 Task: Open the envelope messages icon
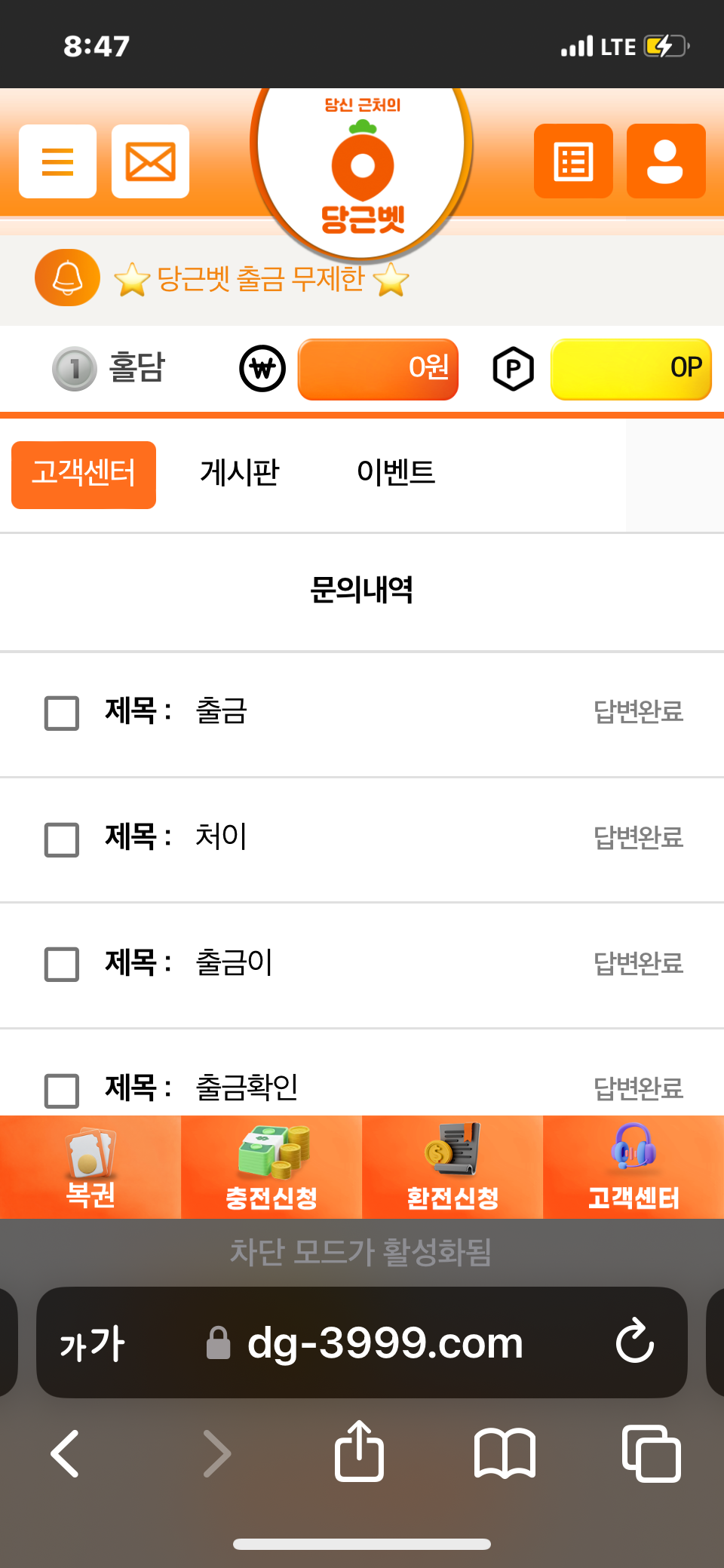click(150, 161)
